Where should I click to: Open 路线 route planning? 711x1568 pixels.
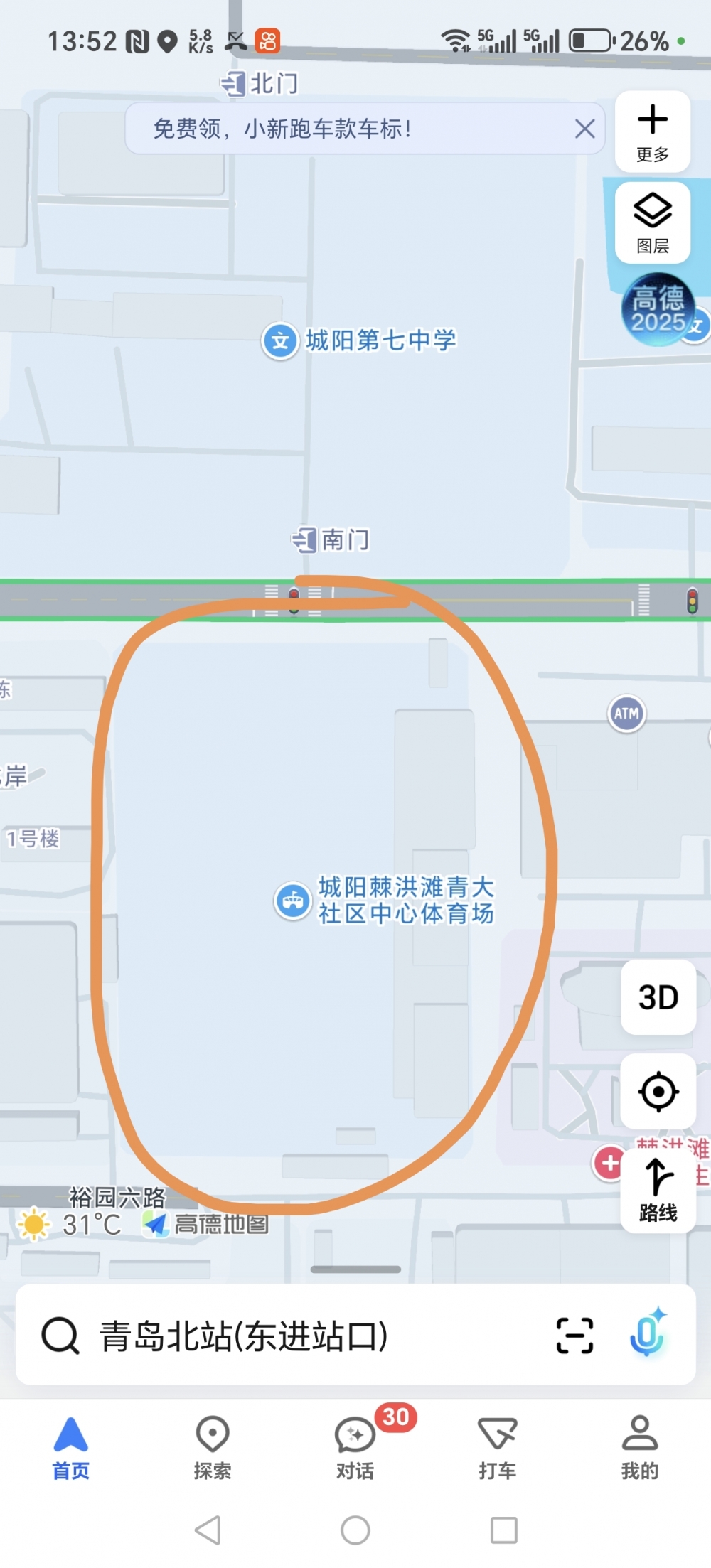click(658, 1192)
